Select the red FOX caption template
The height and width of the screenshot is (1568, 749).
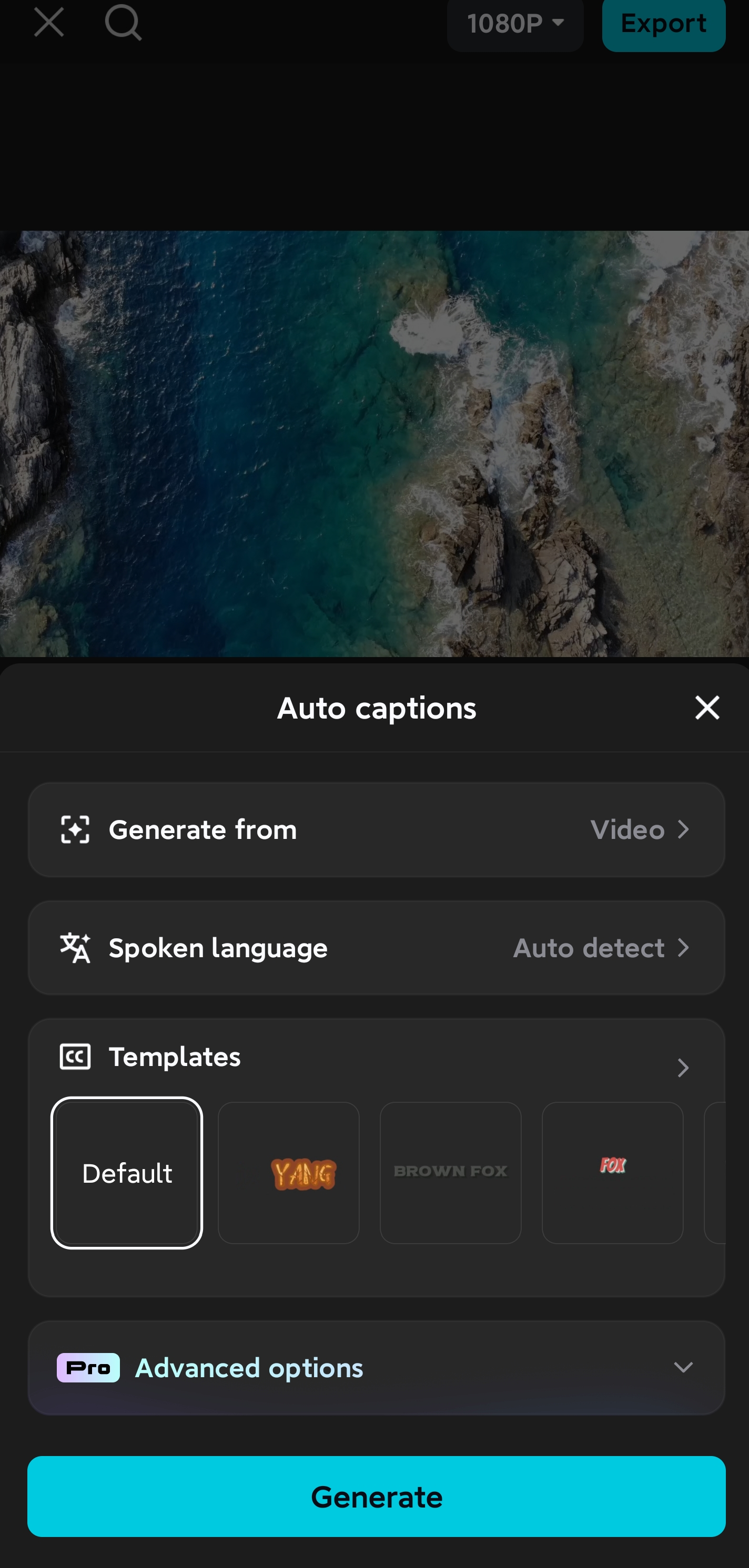tap(612, 1172)
